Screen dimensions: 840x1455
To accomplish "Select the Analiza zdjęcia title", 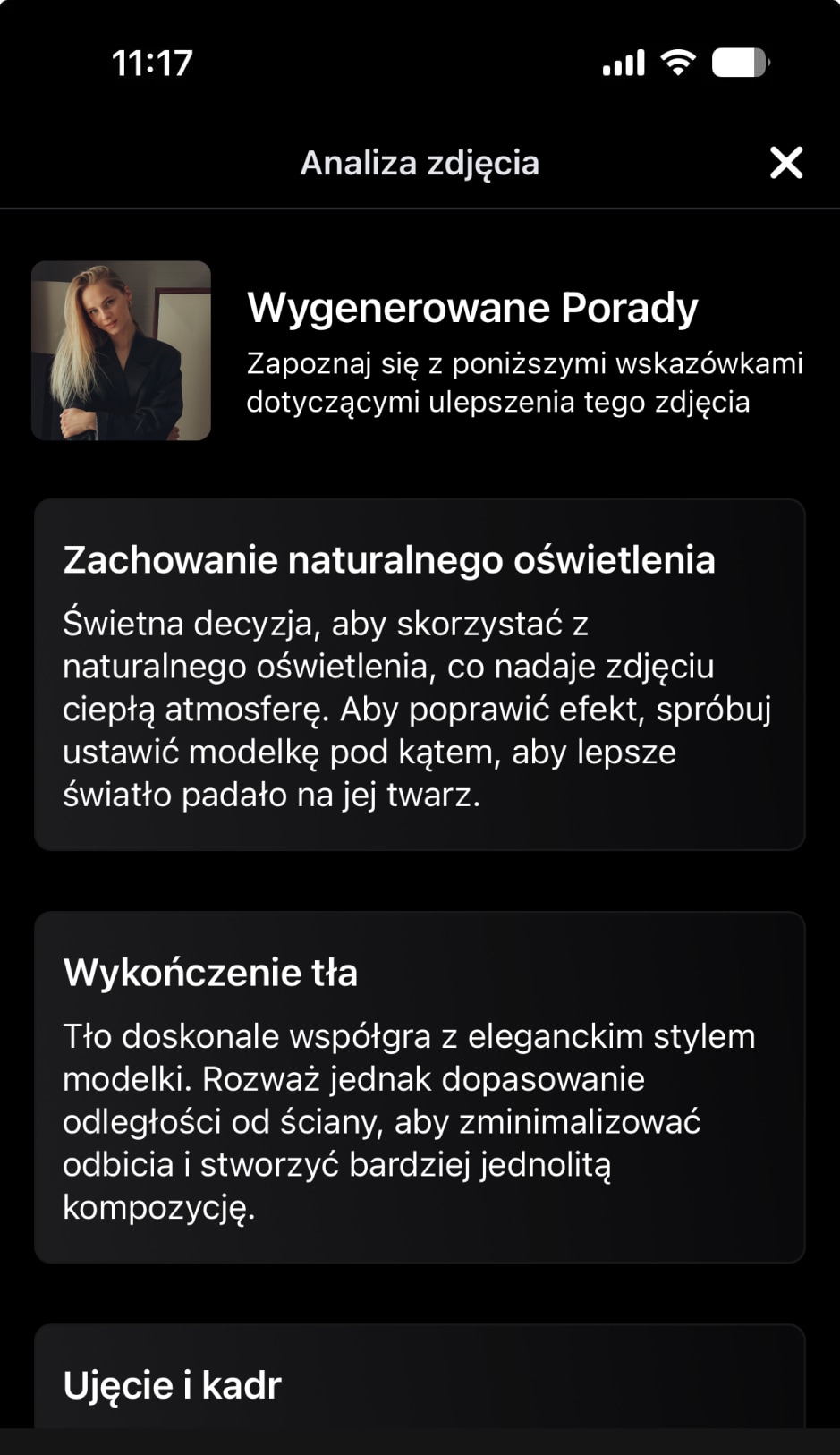I will click(x=420, y=163).
